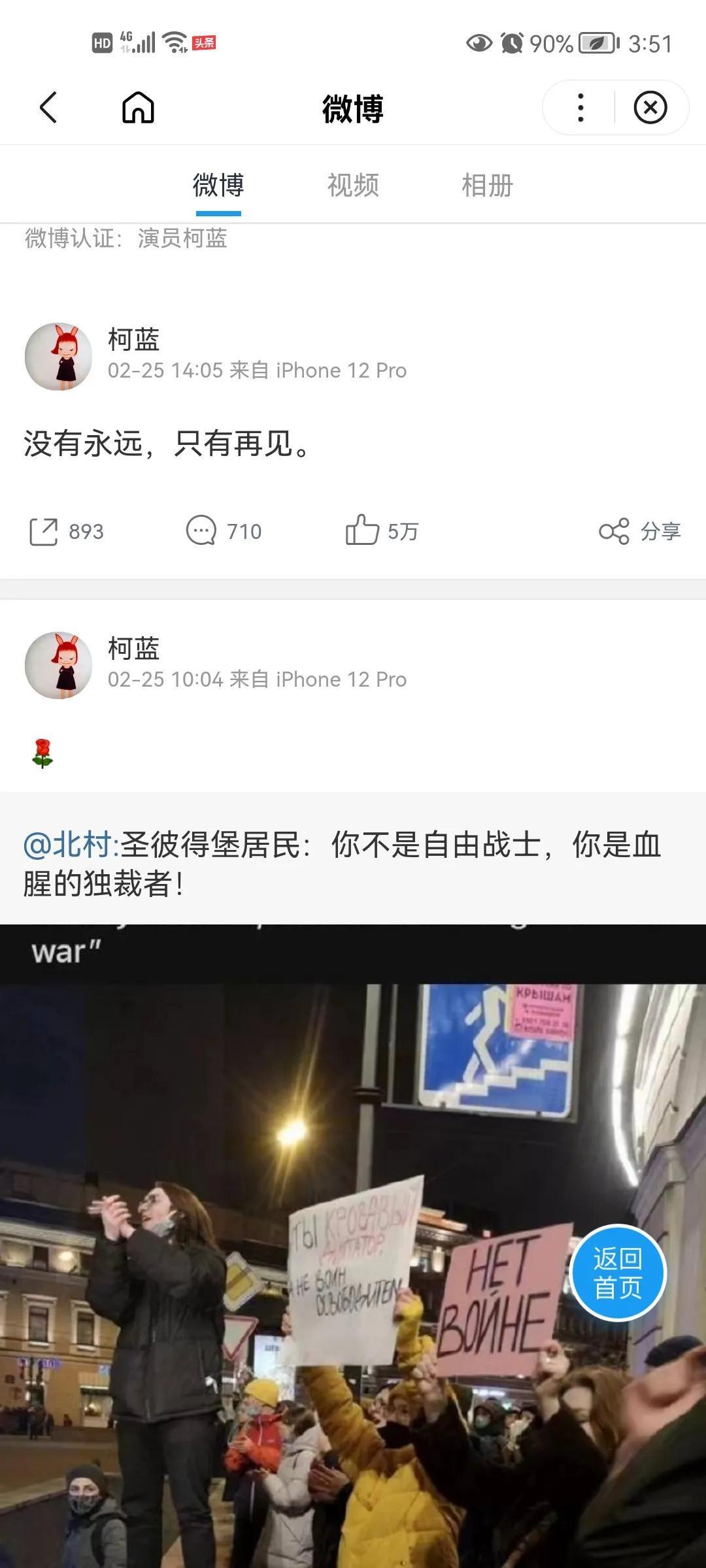
Task: Switch to the 相册 tab
Action: click(487, 186)
